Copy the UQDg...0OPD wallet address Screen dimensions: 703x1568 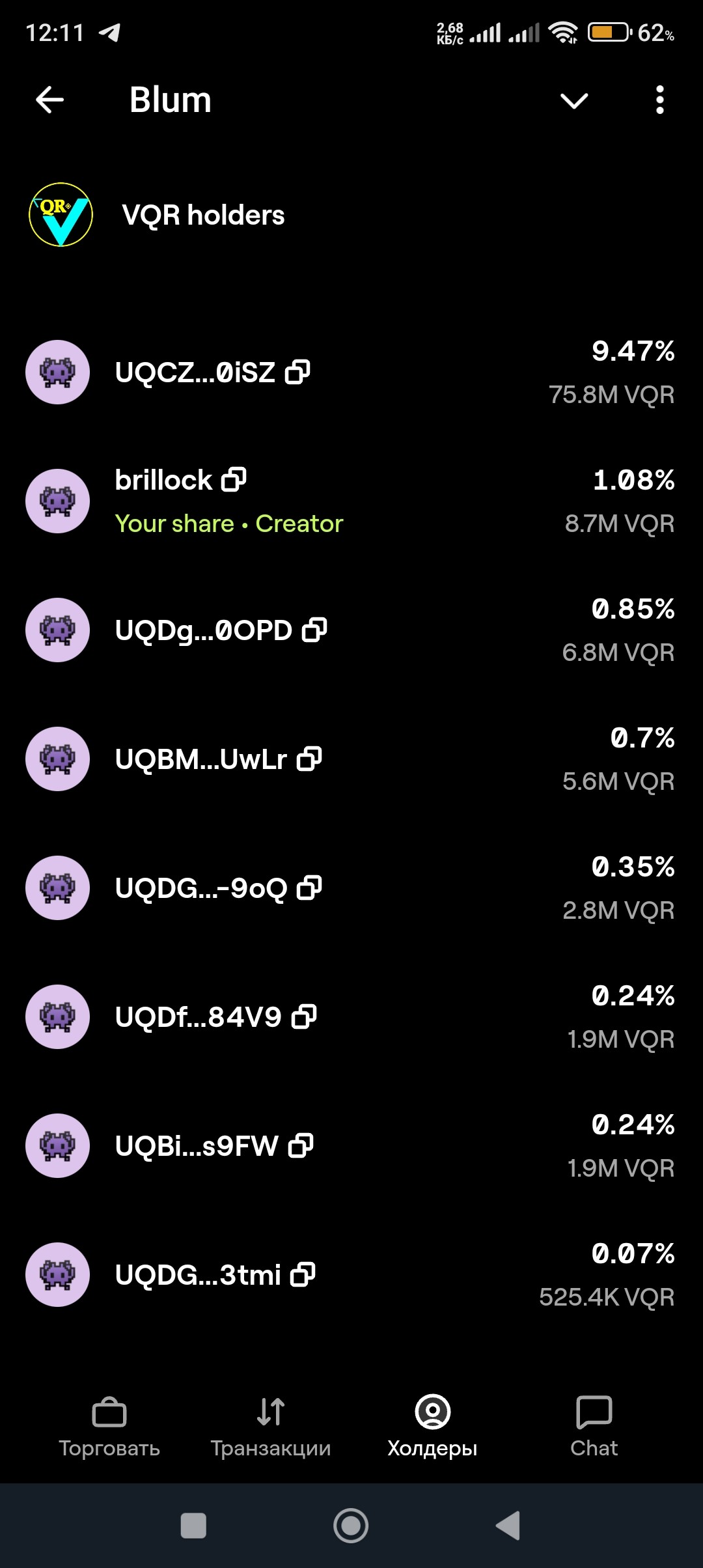314,630
